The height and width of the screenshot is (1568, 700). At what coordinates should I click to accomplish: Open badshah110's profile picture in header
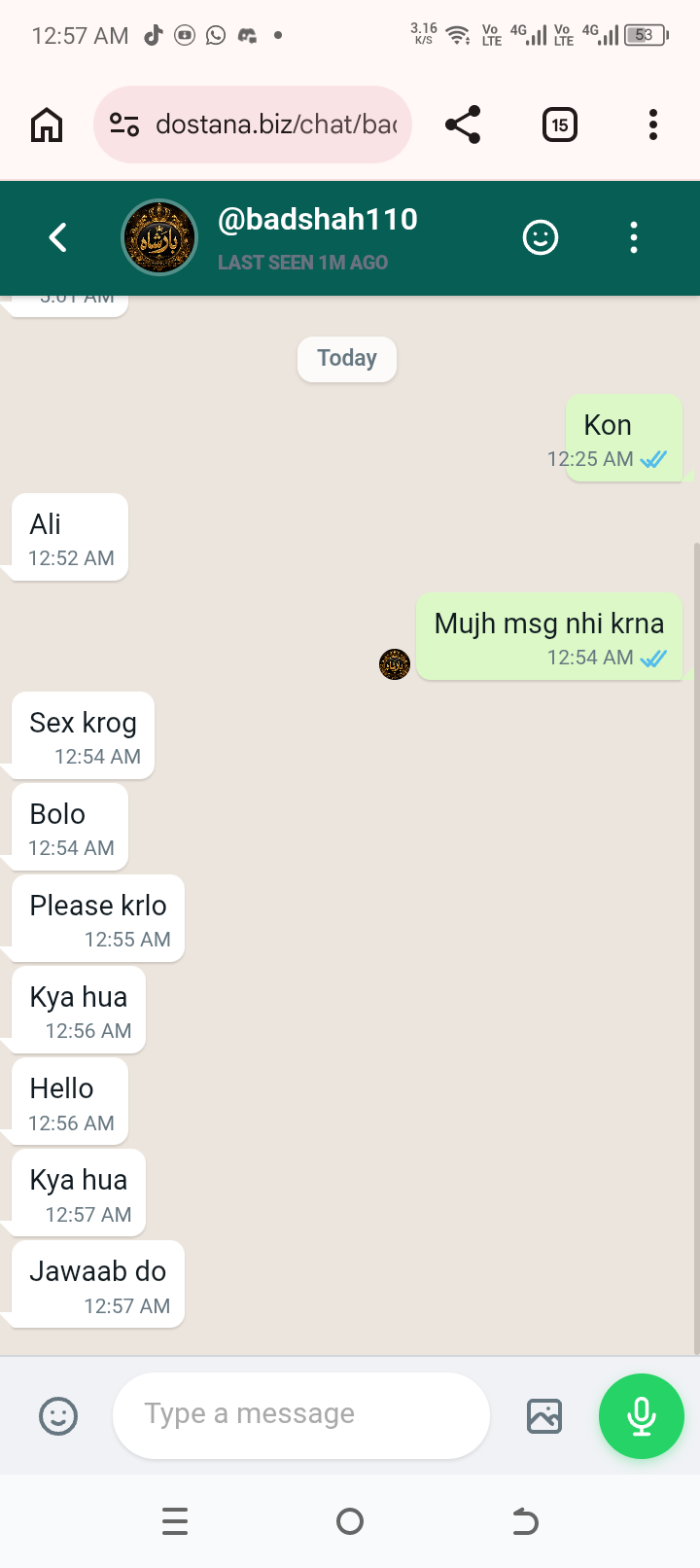pos(159,237)
